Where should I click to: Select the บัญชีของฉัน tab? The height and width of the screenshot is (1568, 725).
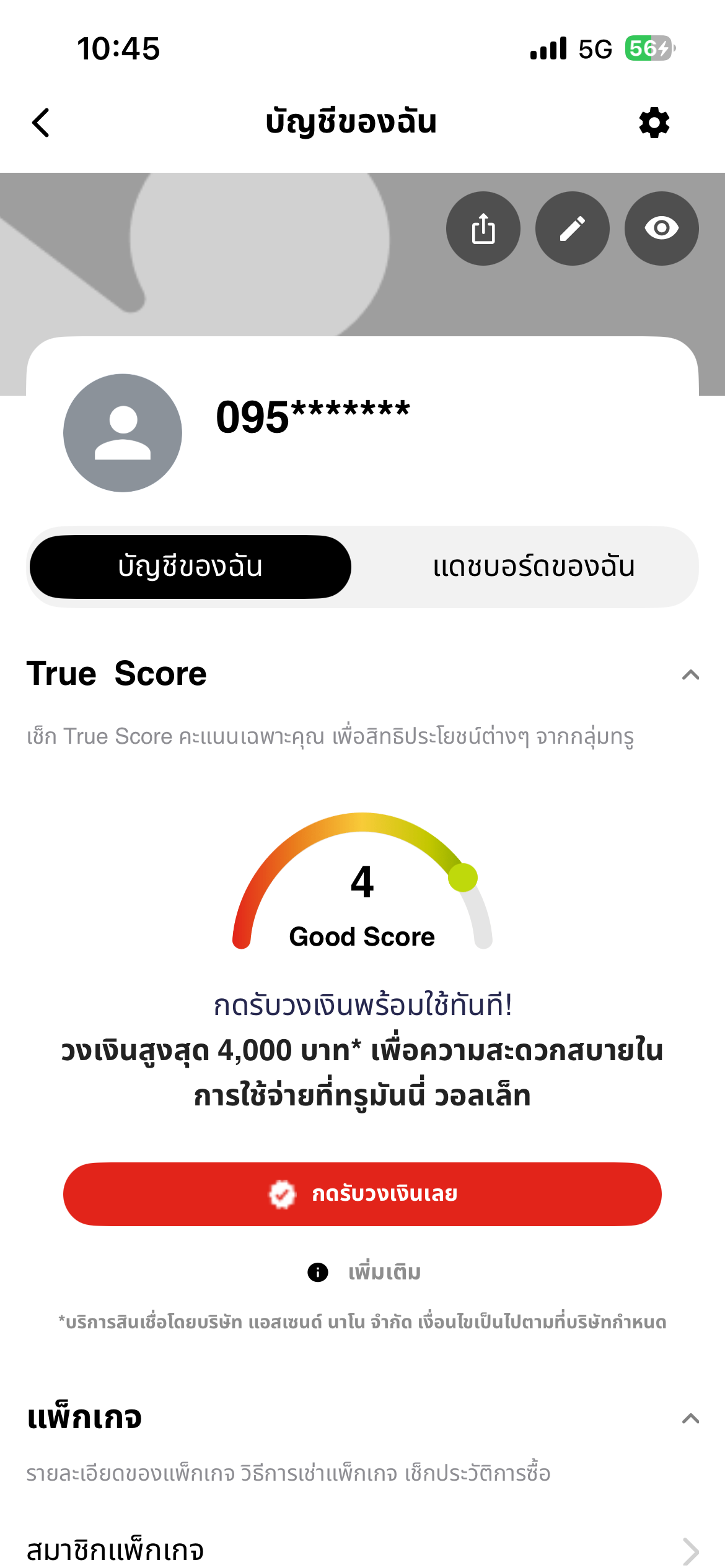(190, 567)
